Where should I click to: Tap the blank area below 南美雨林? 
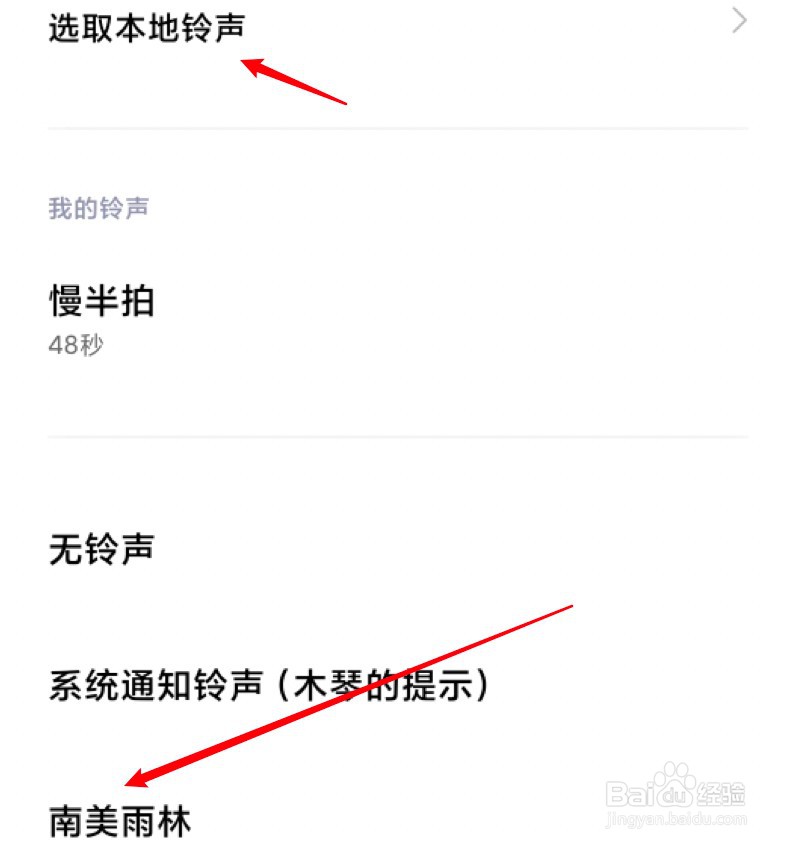pyautogui.click(x=400, y=843)
